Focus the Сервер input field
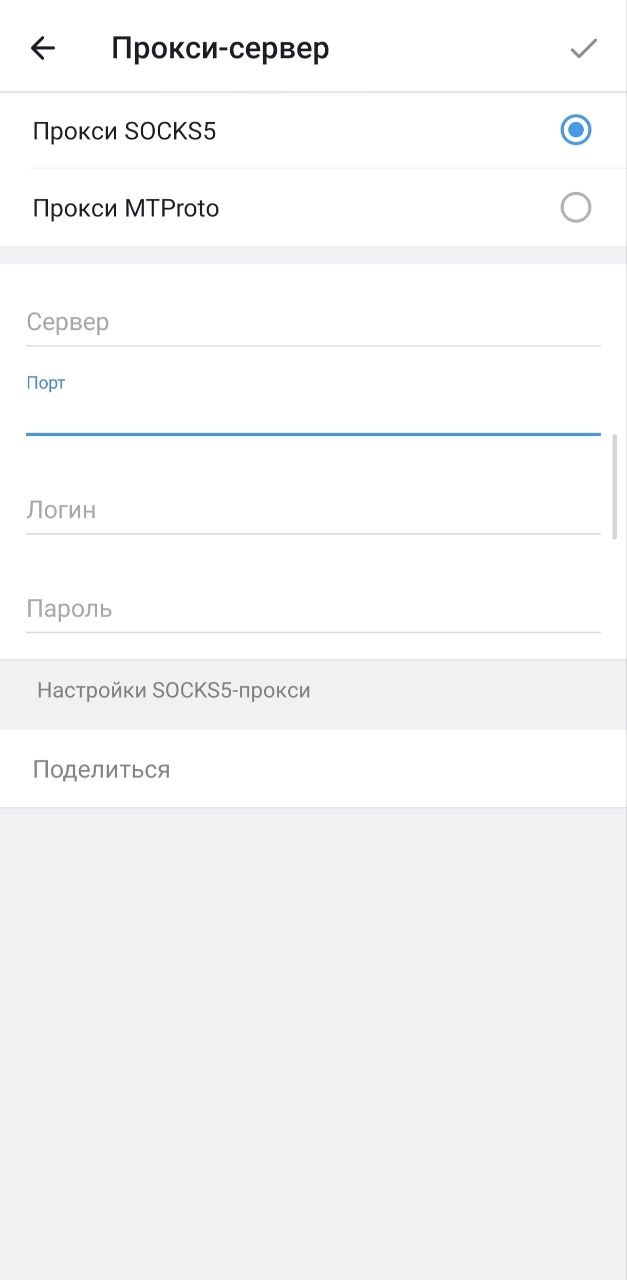 coord(312,322)
